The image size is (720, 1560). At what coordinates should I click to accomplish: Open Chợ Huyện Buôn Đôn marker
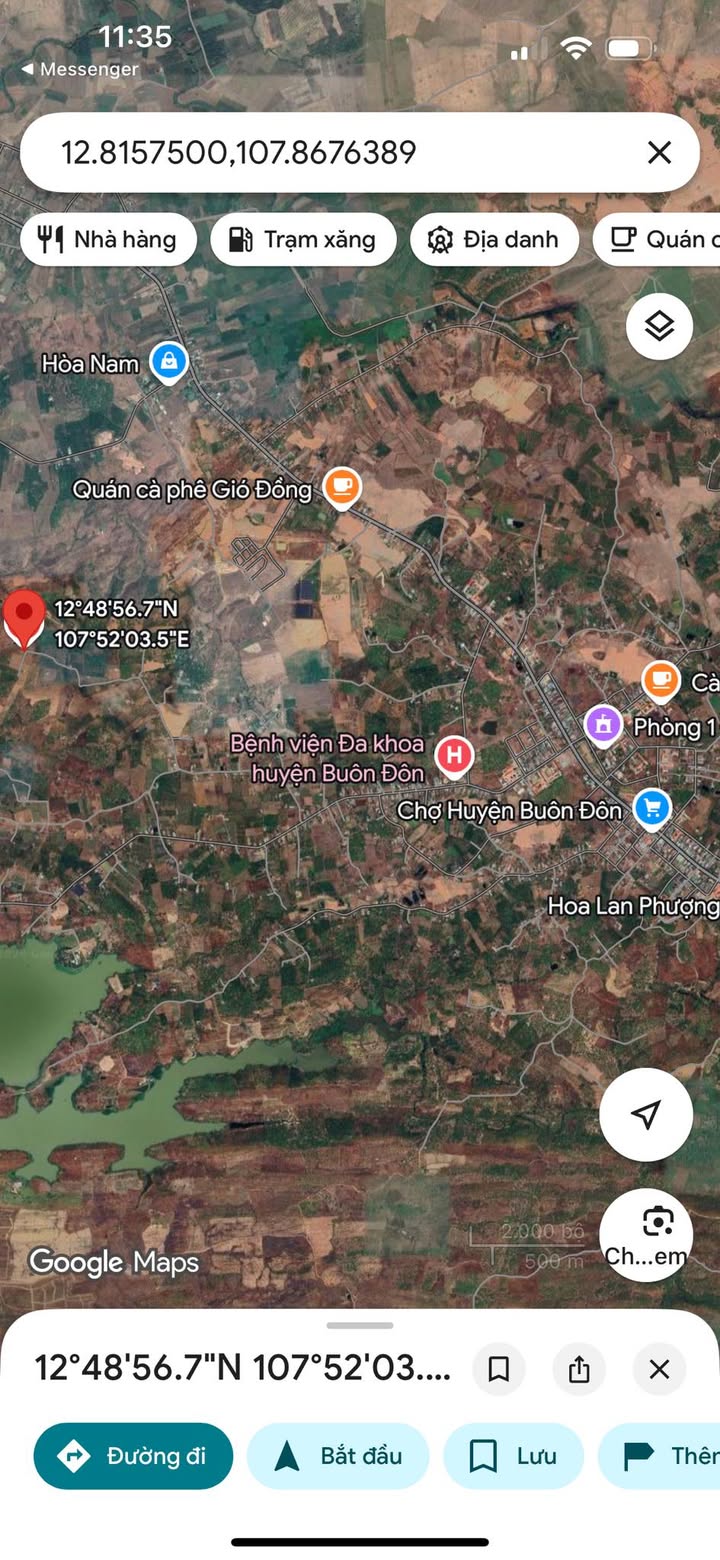tap(652, 808)
